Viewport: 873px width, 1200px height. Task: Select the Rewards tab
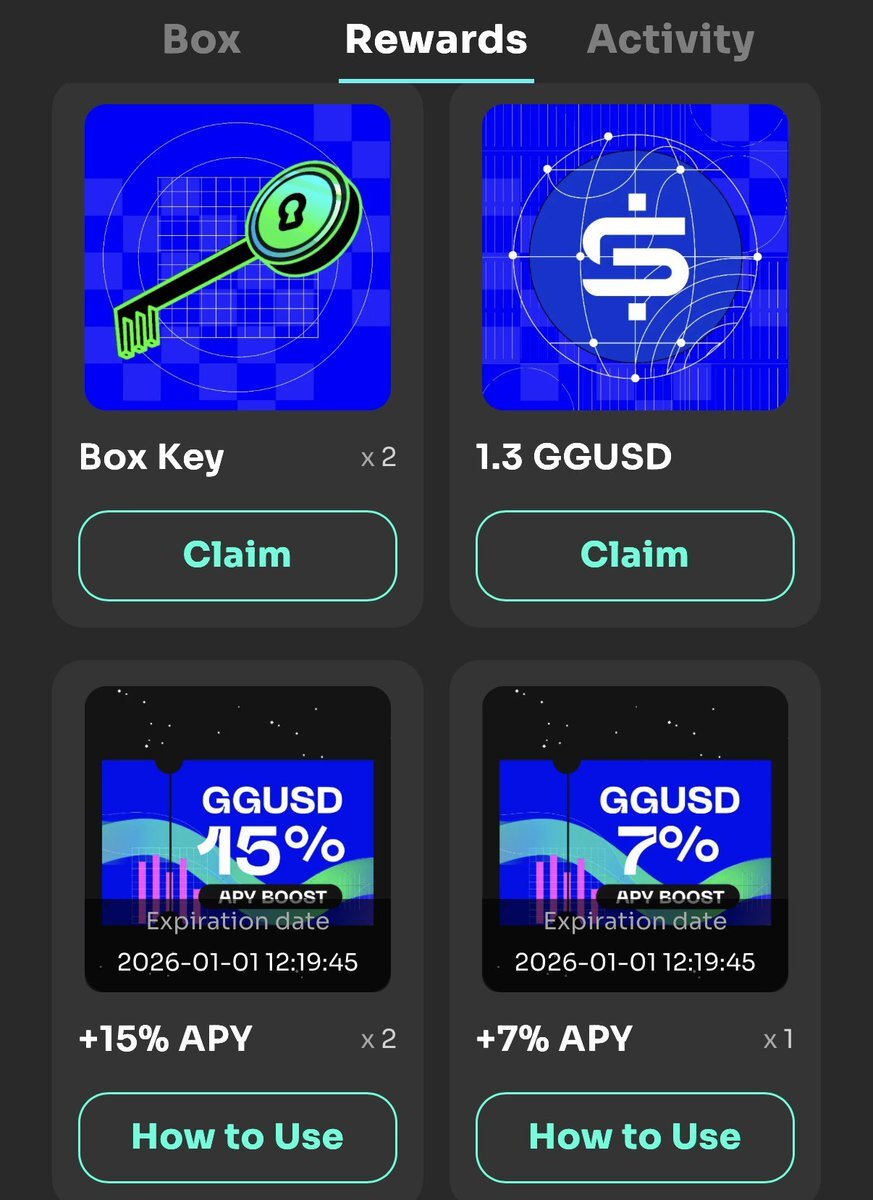coord(436,40)
